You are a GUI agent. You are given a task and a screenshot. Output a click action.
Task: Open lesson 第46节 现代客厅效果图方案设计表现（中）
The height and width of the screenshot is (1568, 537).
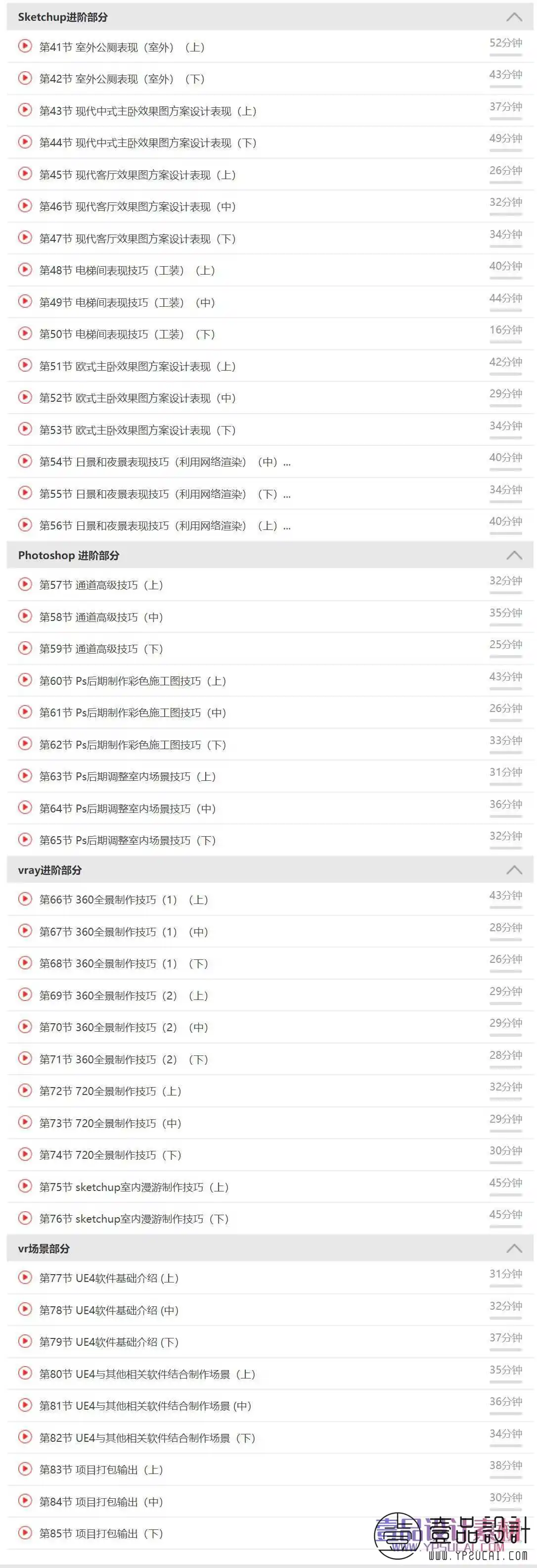[137, 206]
